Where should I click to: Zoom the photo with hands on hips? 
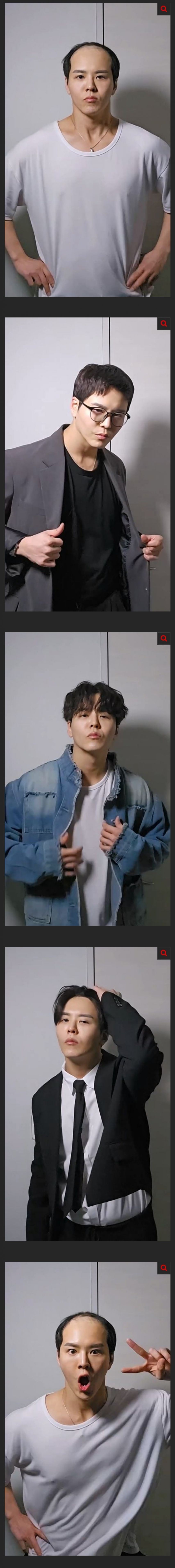pyautogui.click(x=164, y=9)
